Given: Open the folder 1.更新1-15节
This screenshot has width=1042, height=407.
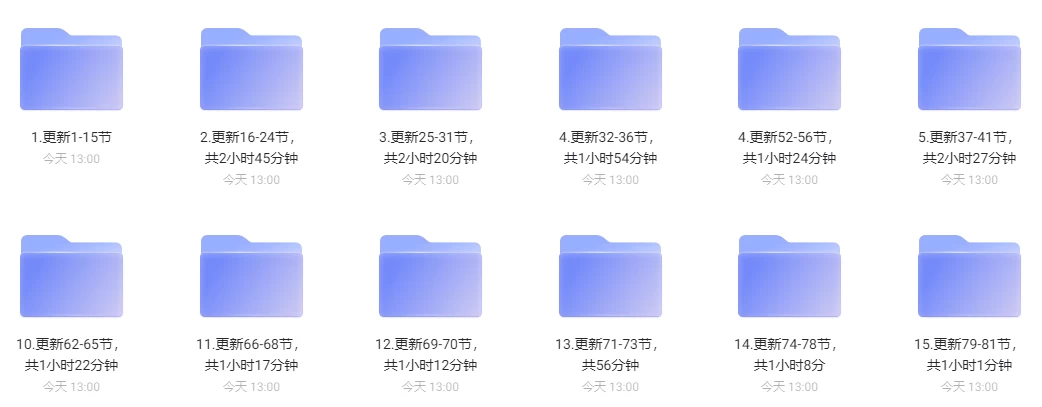Looking at the screenshot, I should coord(71,70).
